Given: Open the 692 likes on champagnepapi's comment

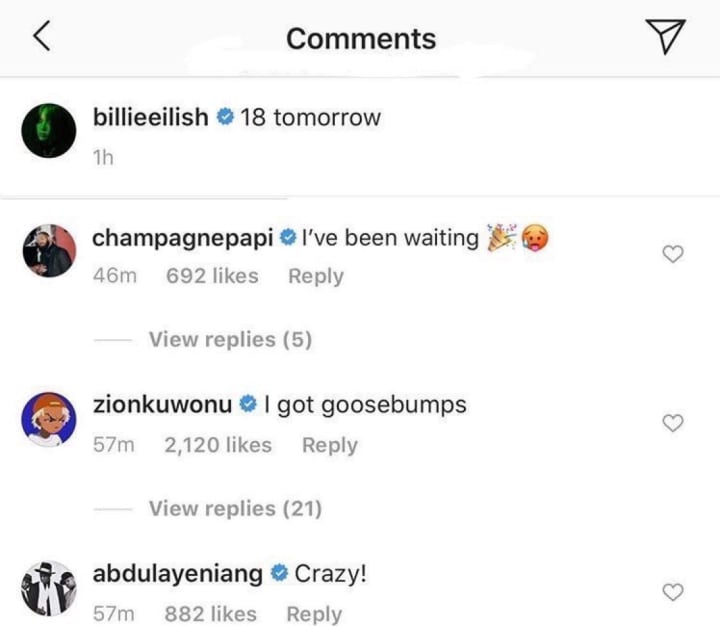Looking at the screenshot, I should click(x=212, y=276).
